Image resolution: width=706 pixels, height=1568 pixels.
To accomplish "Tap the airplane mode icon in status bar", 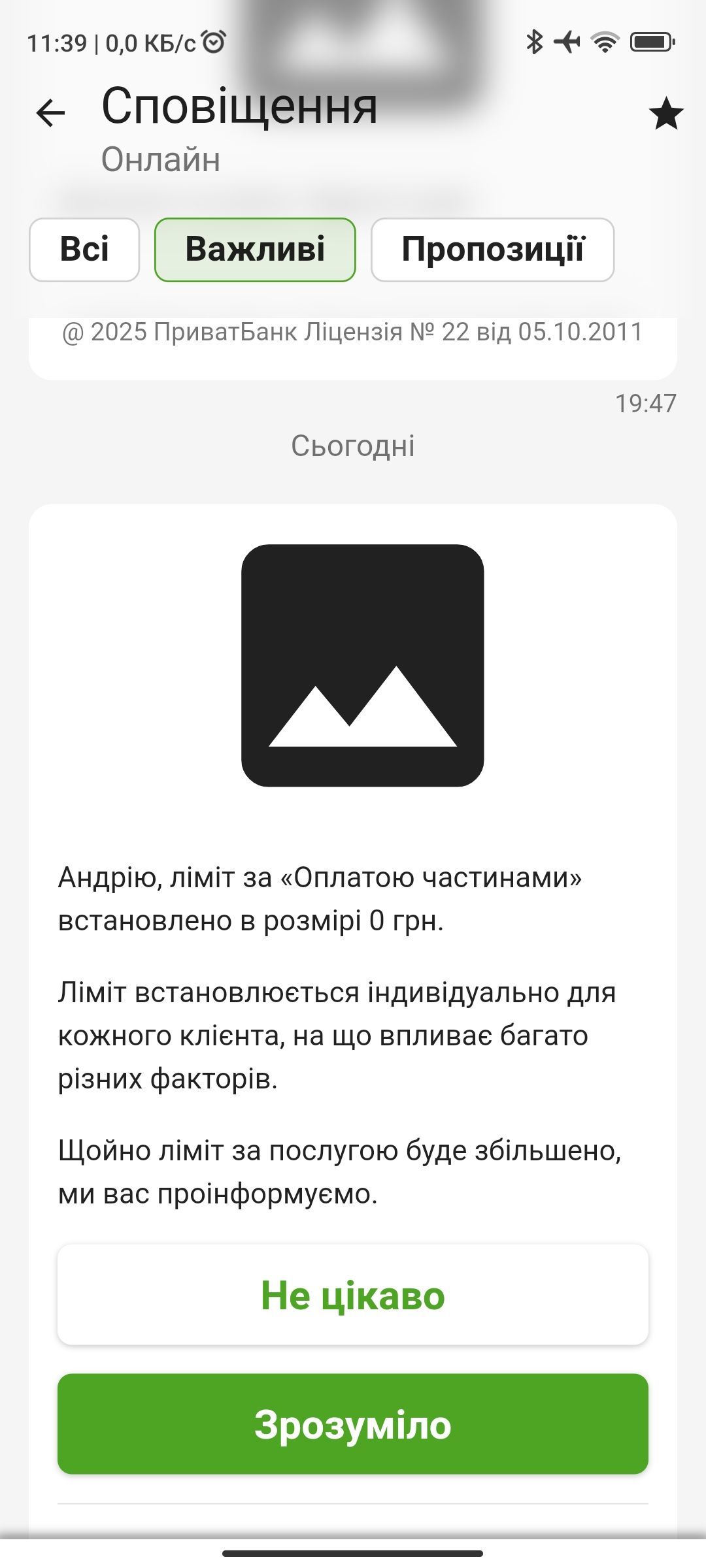I will click(x=568, y=41).
